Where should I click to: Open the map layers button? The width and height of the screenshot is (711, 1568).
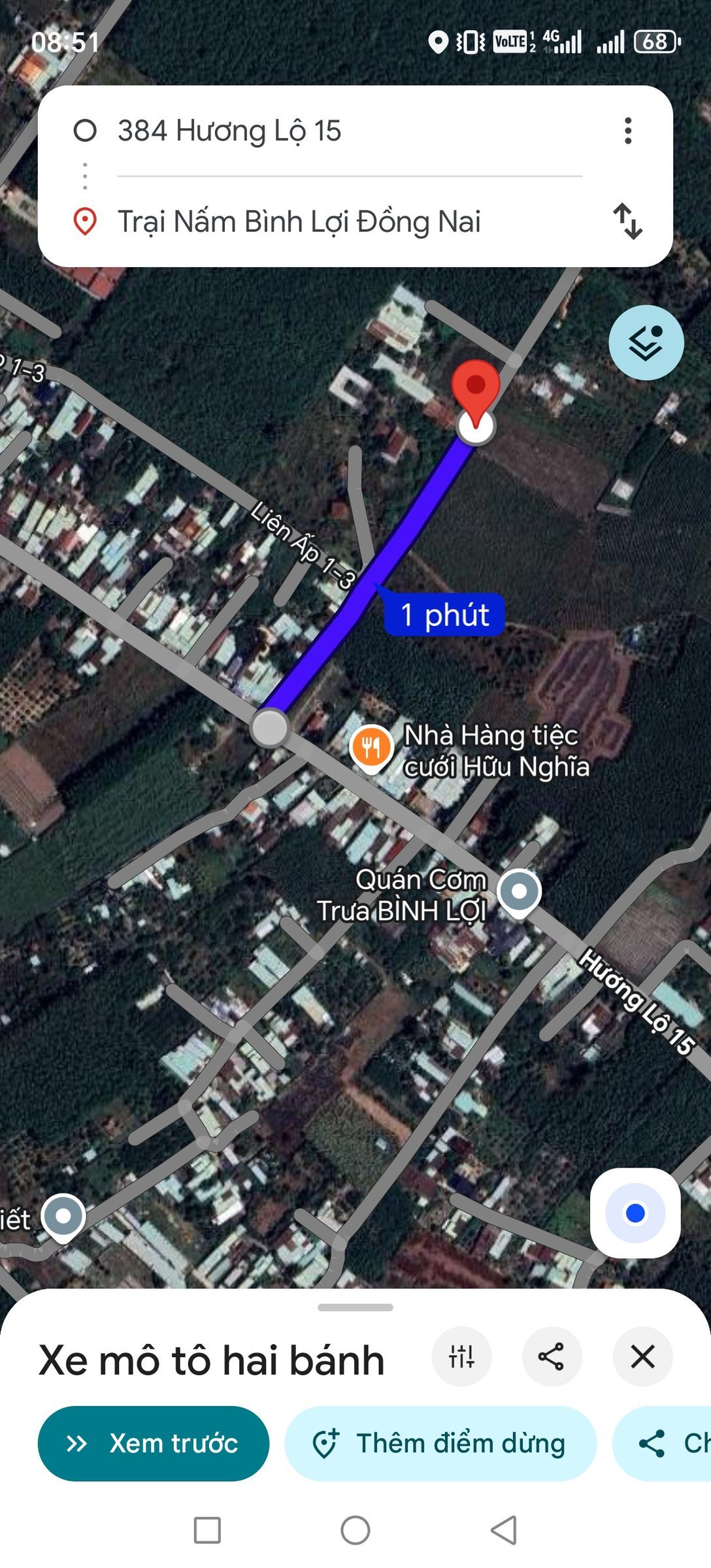646,342
